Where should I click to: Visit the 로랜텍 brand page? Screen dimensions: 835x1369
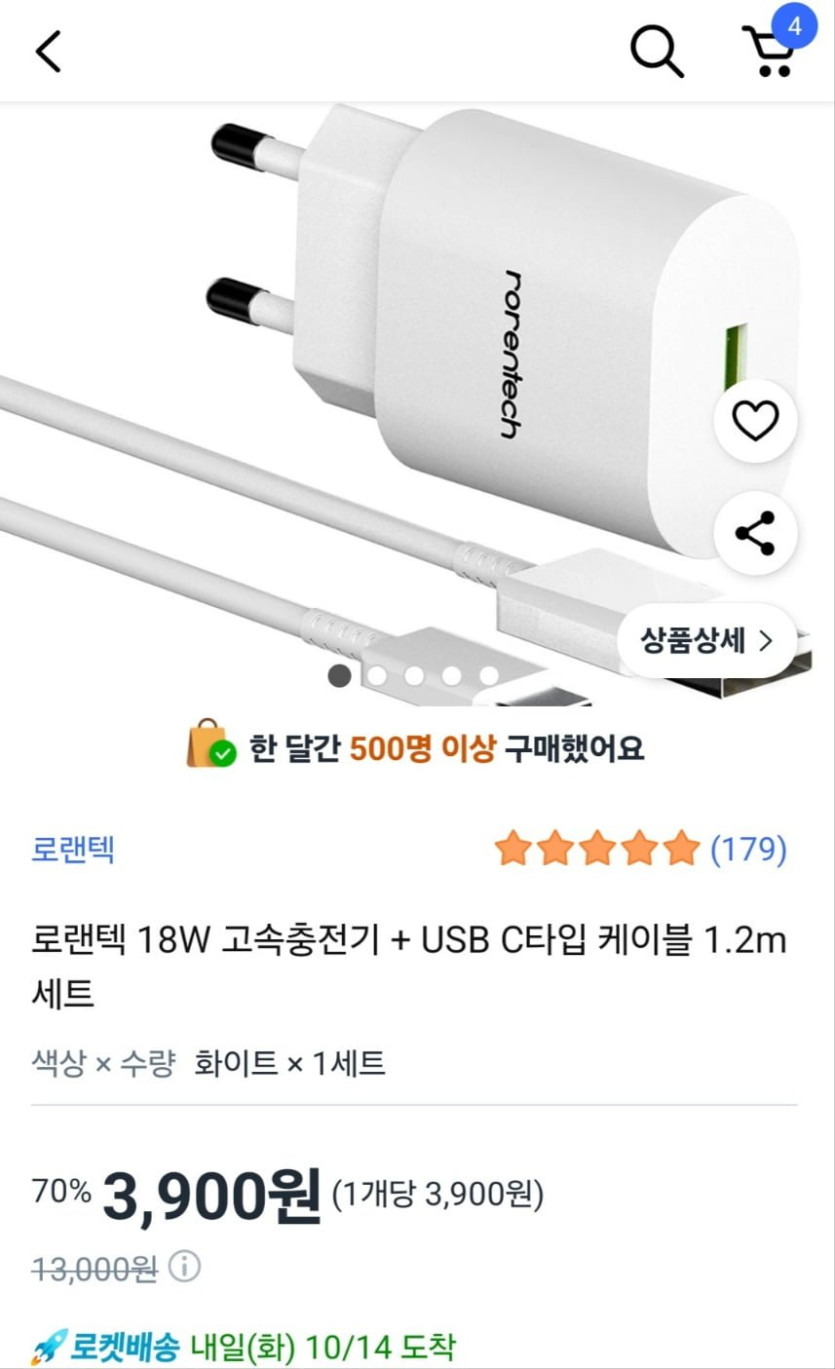click(73, 850)
